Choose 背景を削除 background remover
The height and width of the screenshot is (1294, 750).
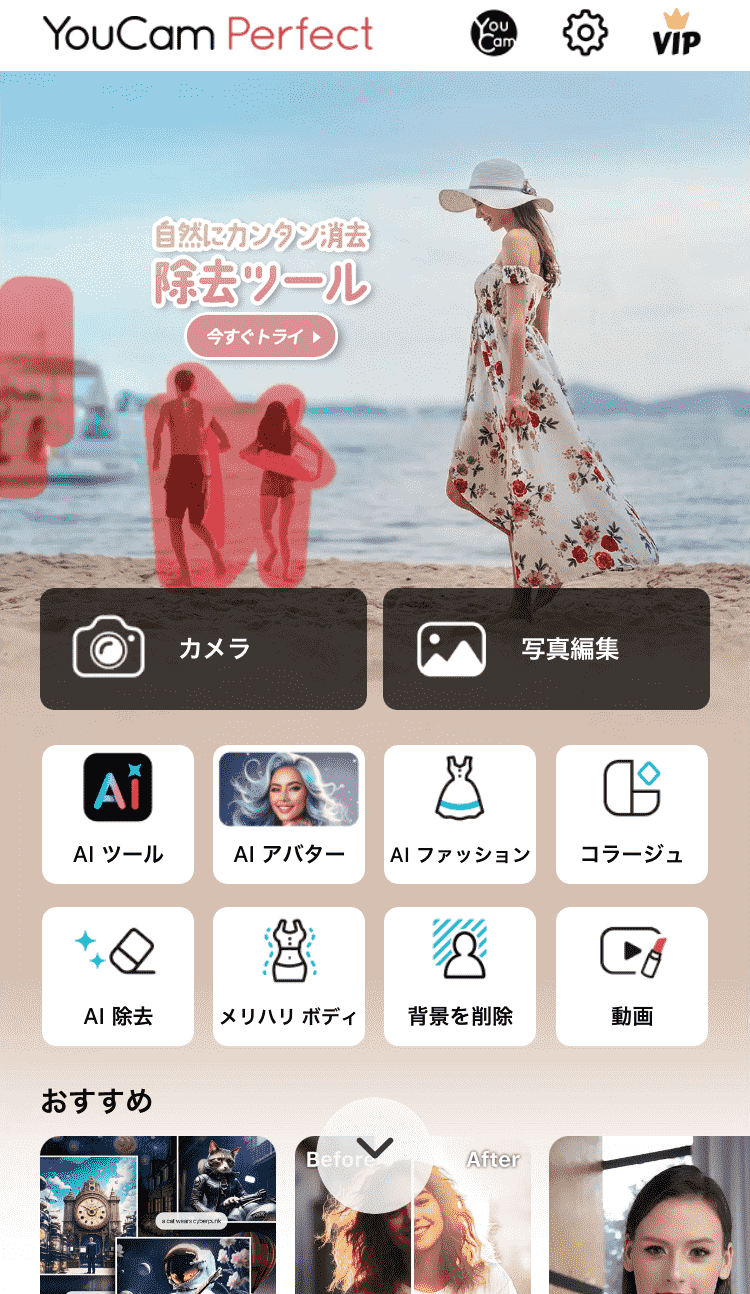(460, 976)
